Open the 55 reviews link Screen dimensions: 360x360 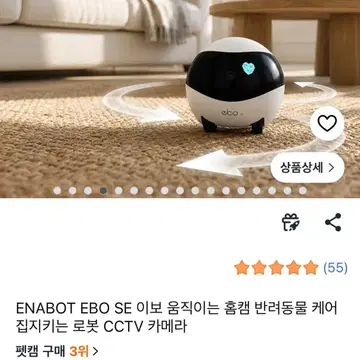(x=335, y=268)
